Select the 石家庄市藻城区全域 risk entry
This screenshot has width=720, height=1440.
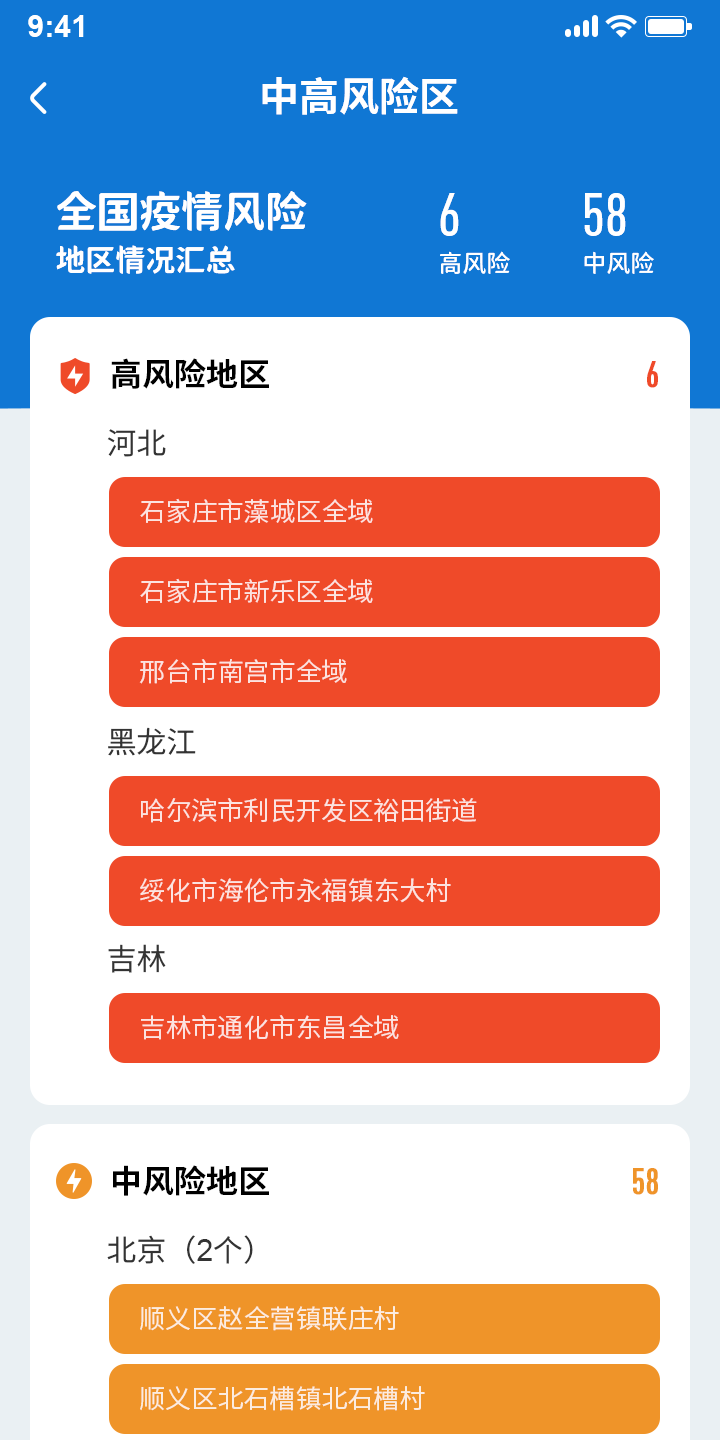[x=384, y=512]
